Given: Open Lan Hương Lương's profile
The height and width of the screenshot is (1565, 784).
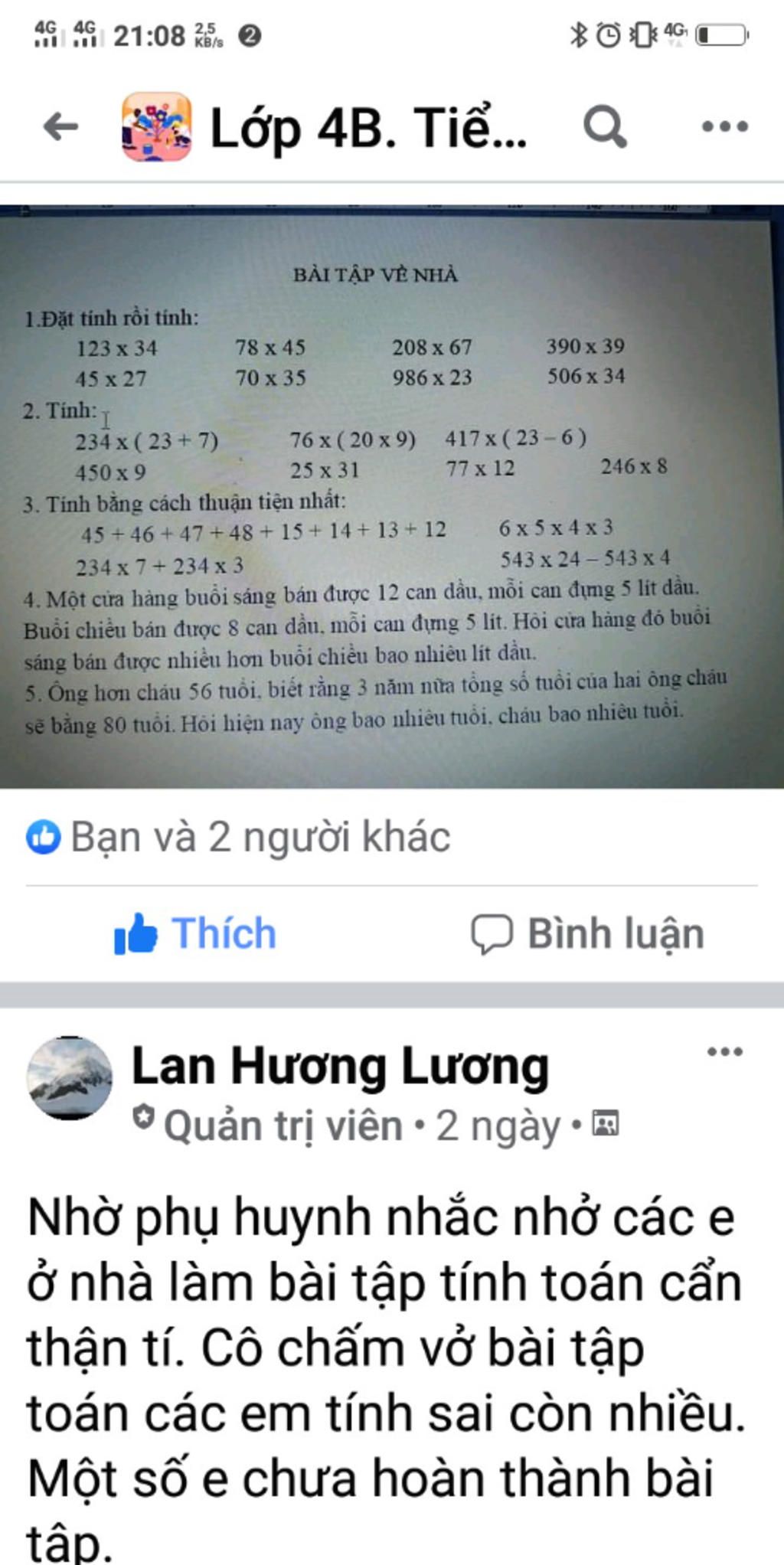Looking at the screenshot, I should [340, 1066].
